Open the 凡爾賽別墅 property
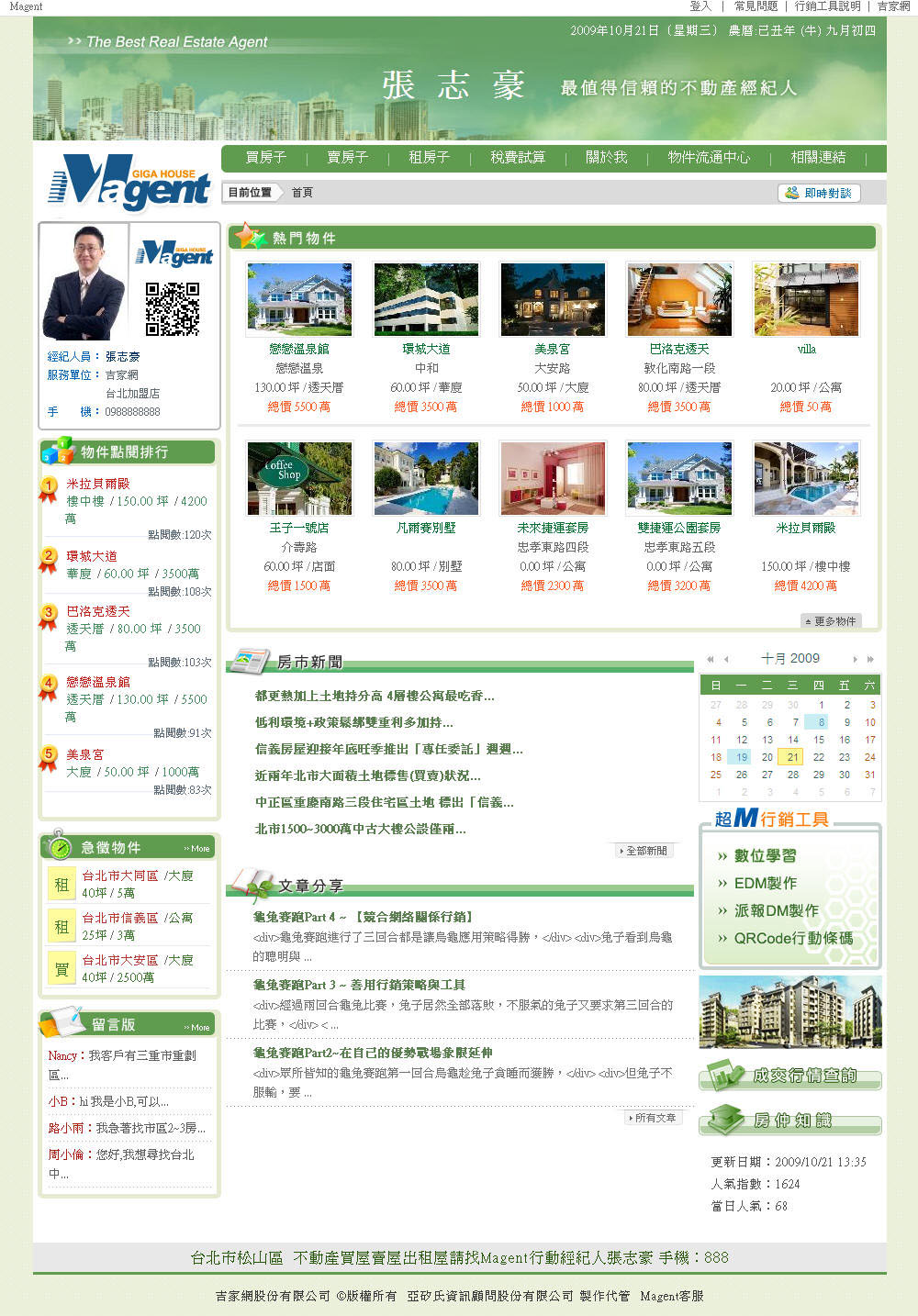 426,528
